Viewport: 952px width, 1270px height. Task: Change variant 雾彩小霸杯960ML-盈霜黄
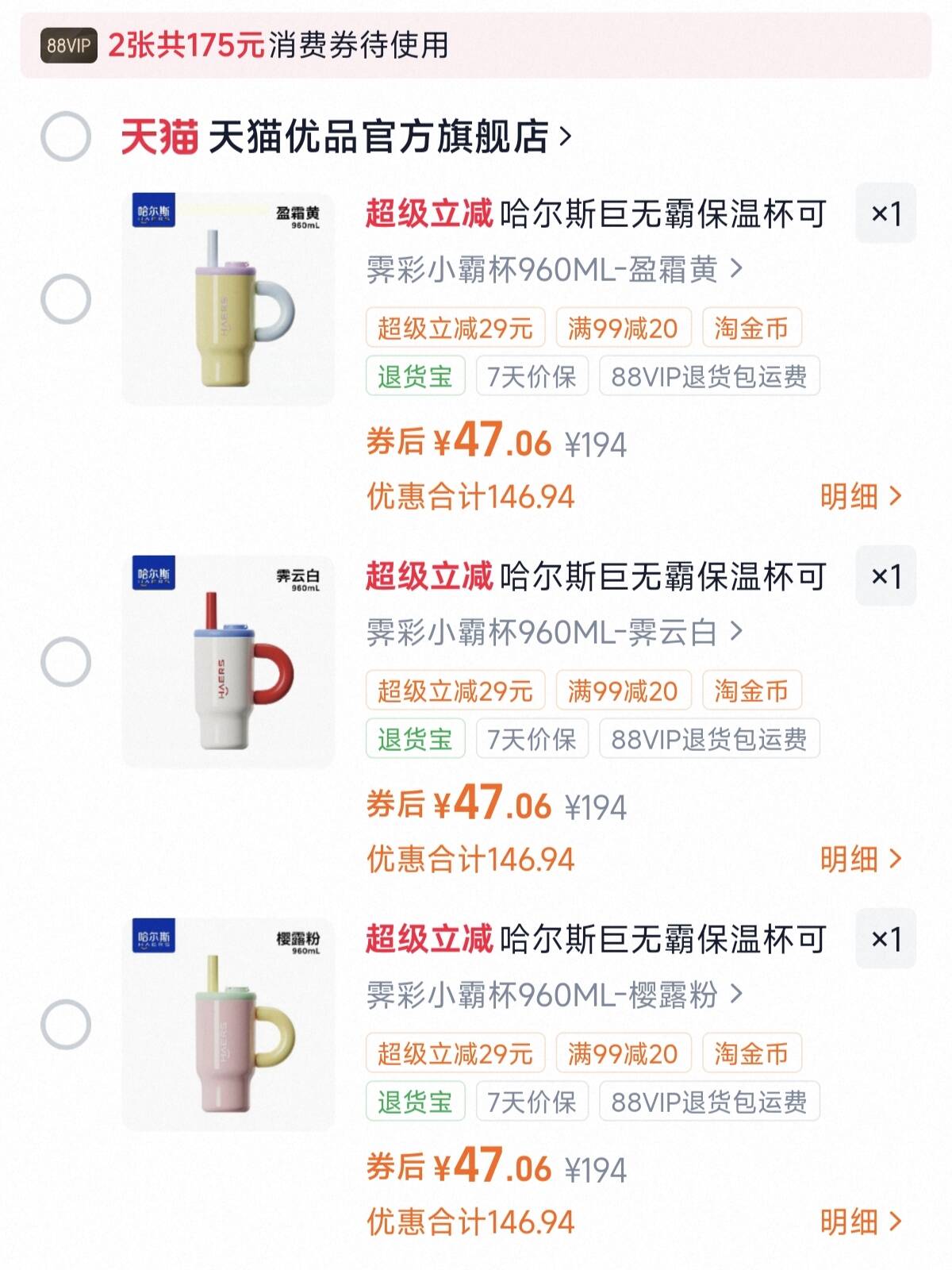[x=554, y=270]
